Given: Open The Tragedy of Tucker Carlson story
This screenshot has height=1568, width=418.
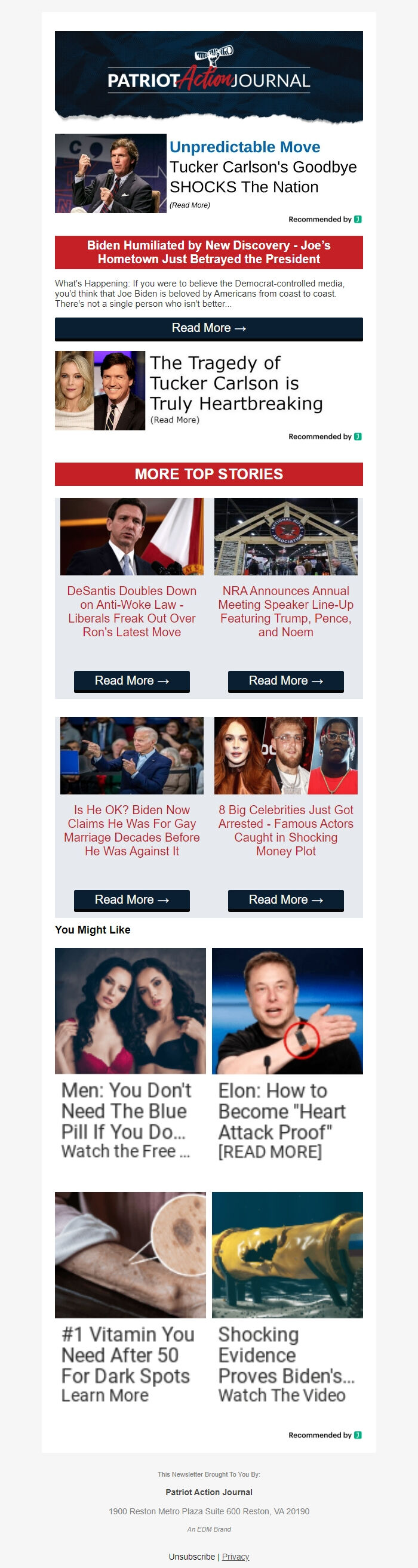Looking at the screenshot, I should coord(236,383).
